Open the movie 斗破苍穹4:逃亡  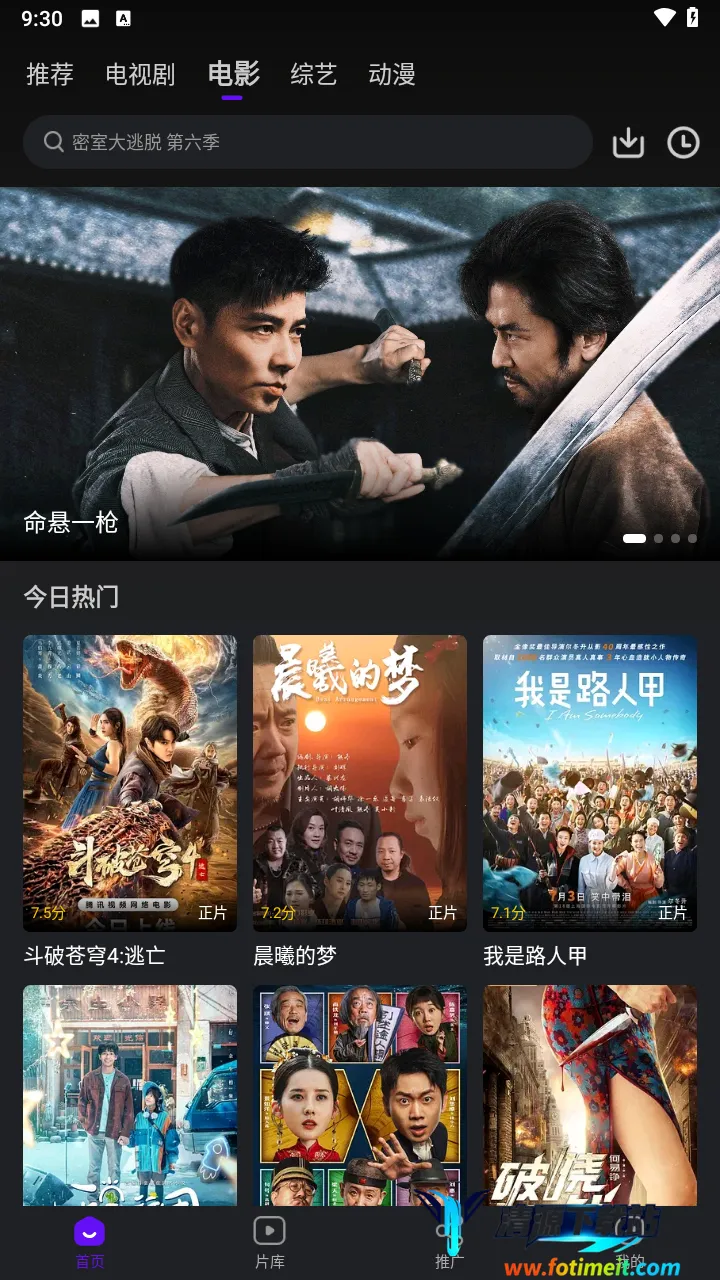130,783
